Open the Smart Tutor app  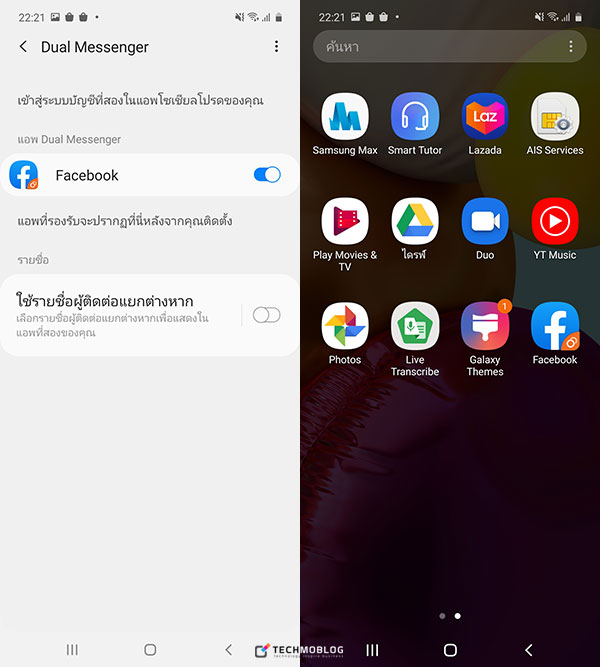point(415,117)
